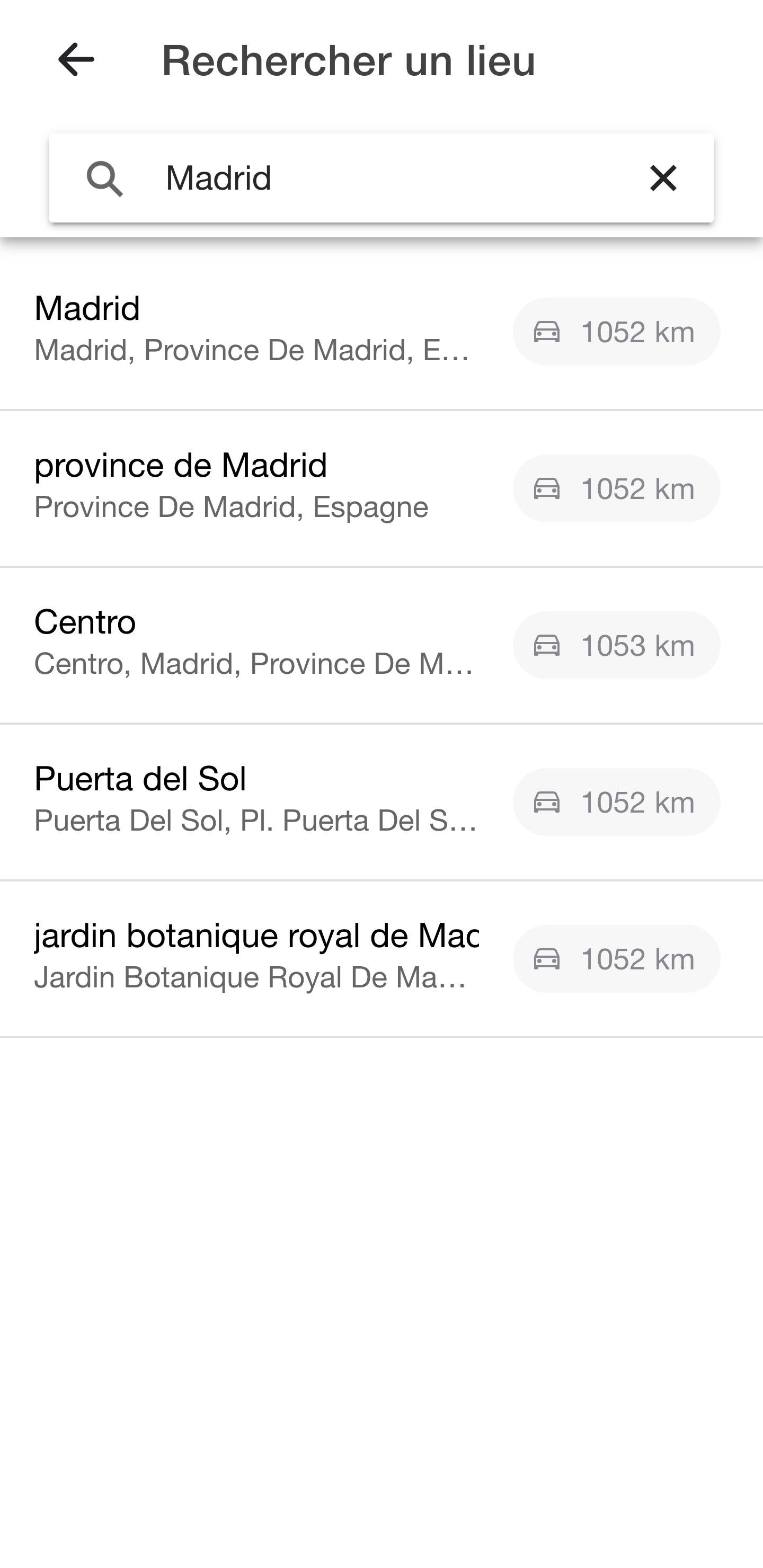Tap the distance chip for Puerta del Sol
Image resolution: width=763 pixels, height=1568 pixels.
(616, 801)
